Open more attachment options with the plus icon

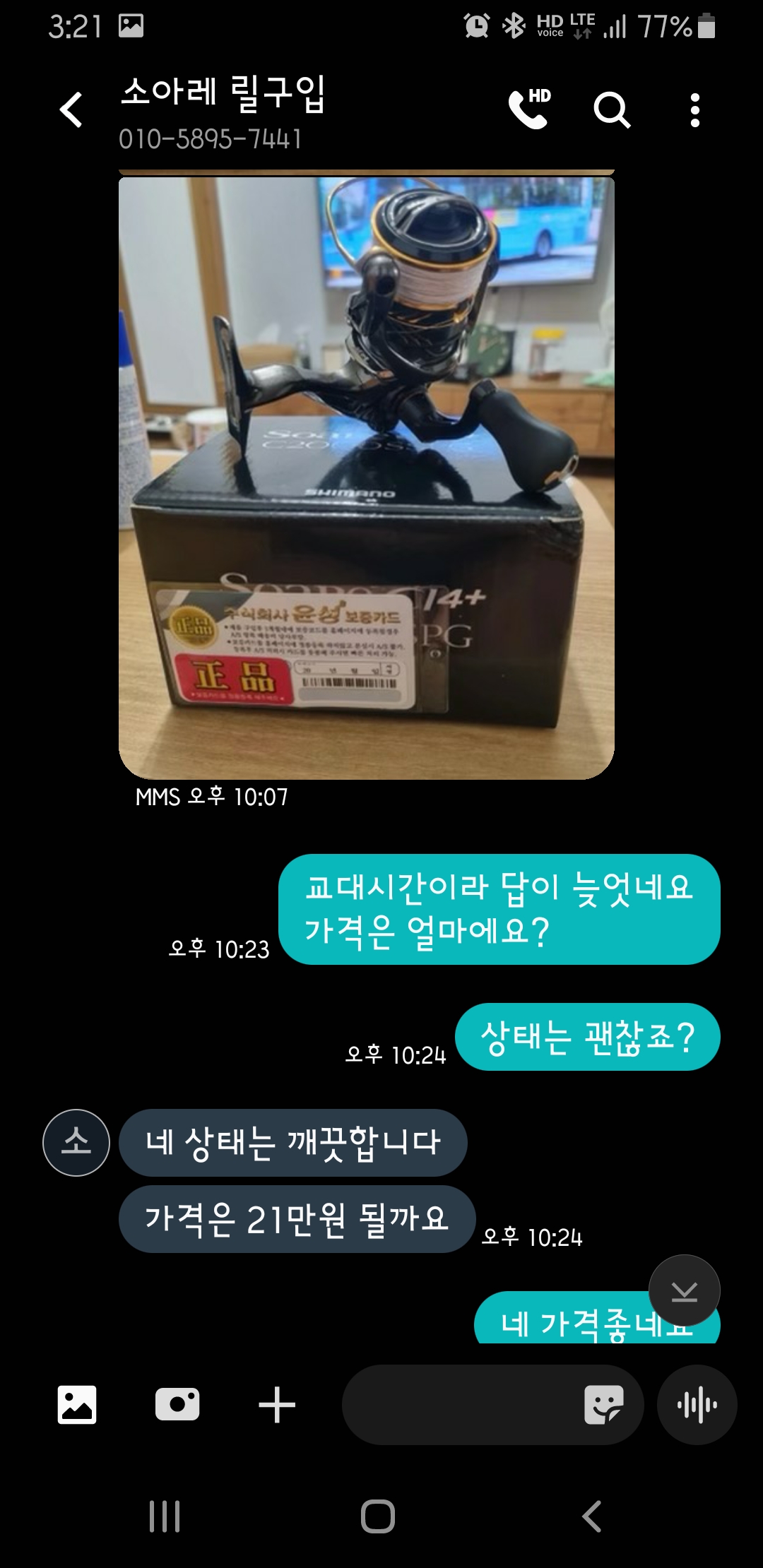[277, 1404]
